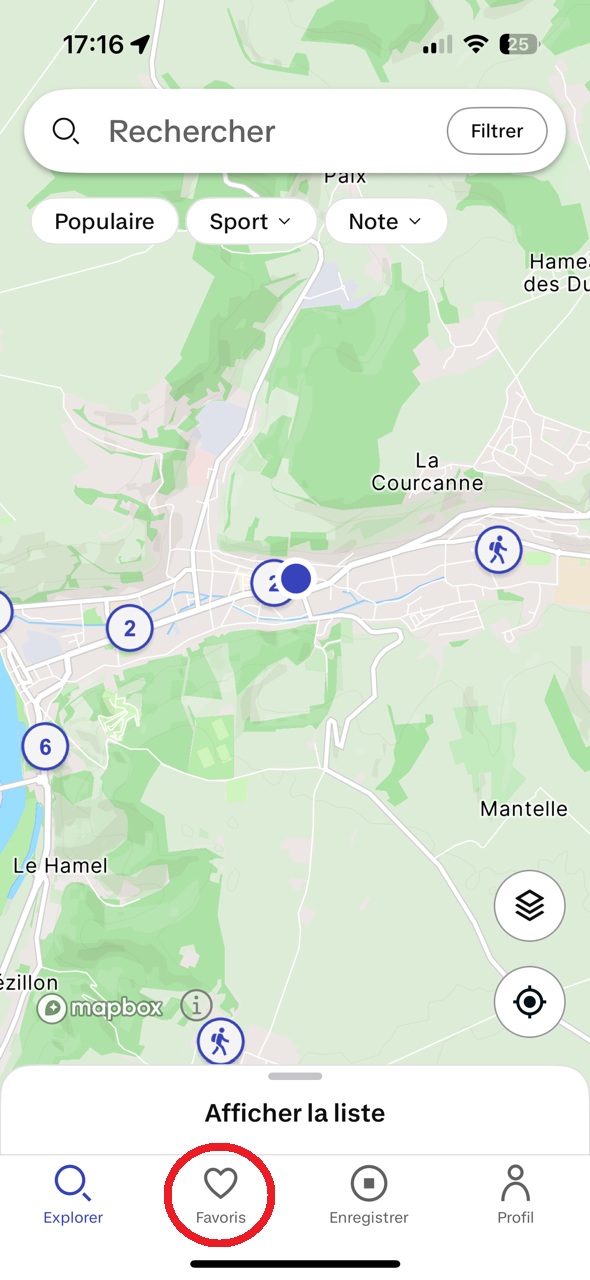Screen dimensions: 590x1280
Task: Open the Filtrer options
Action: coord(497,131)
